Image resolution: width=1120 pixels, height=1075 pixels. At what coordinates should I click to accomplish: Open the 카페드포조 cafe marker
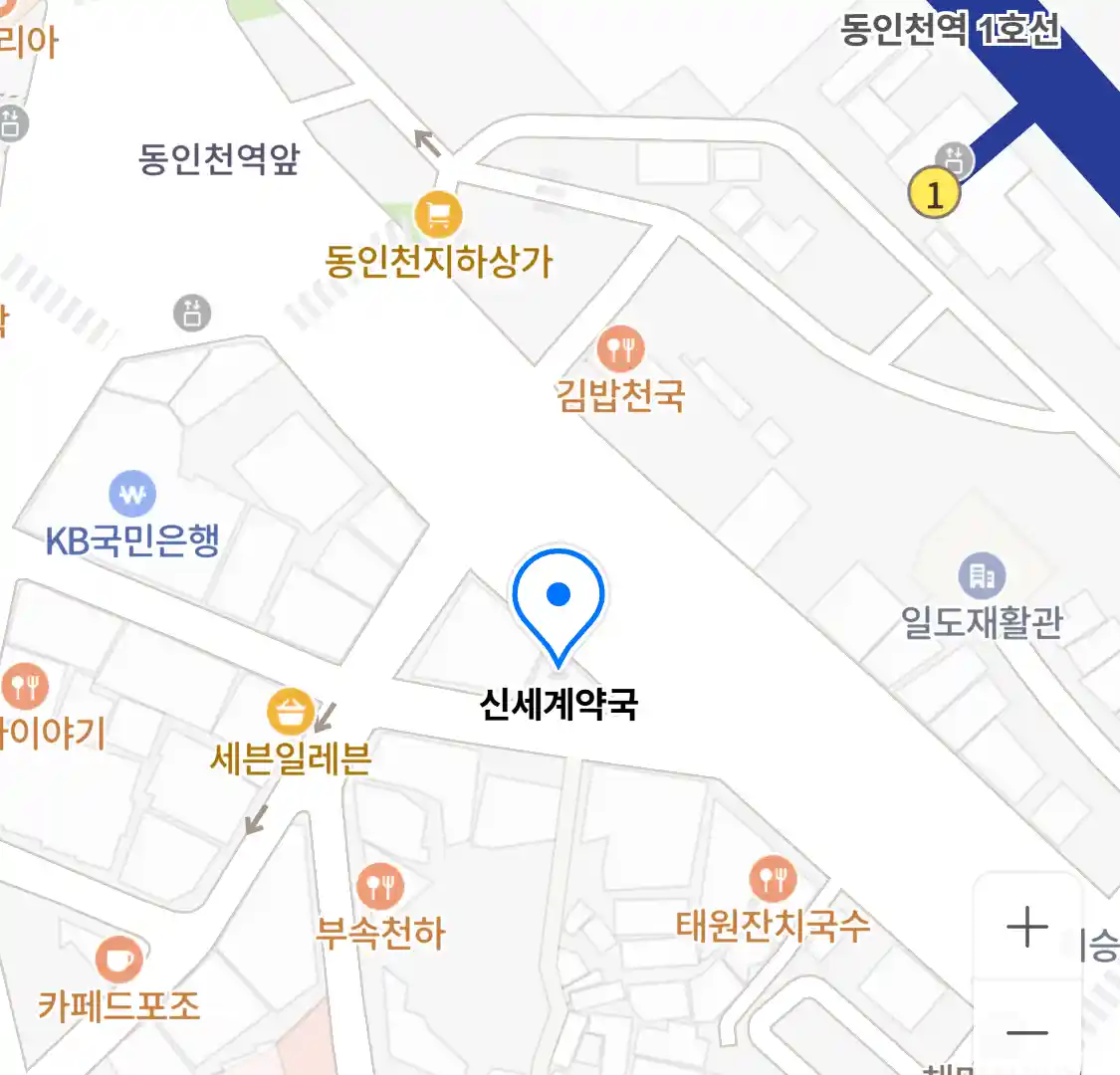pyautogui.click(x=118, y=959)
